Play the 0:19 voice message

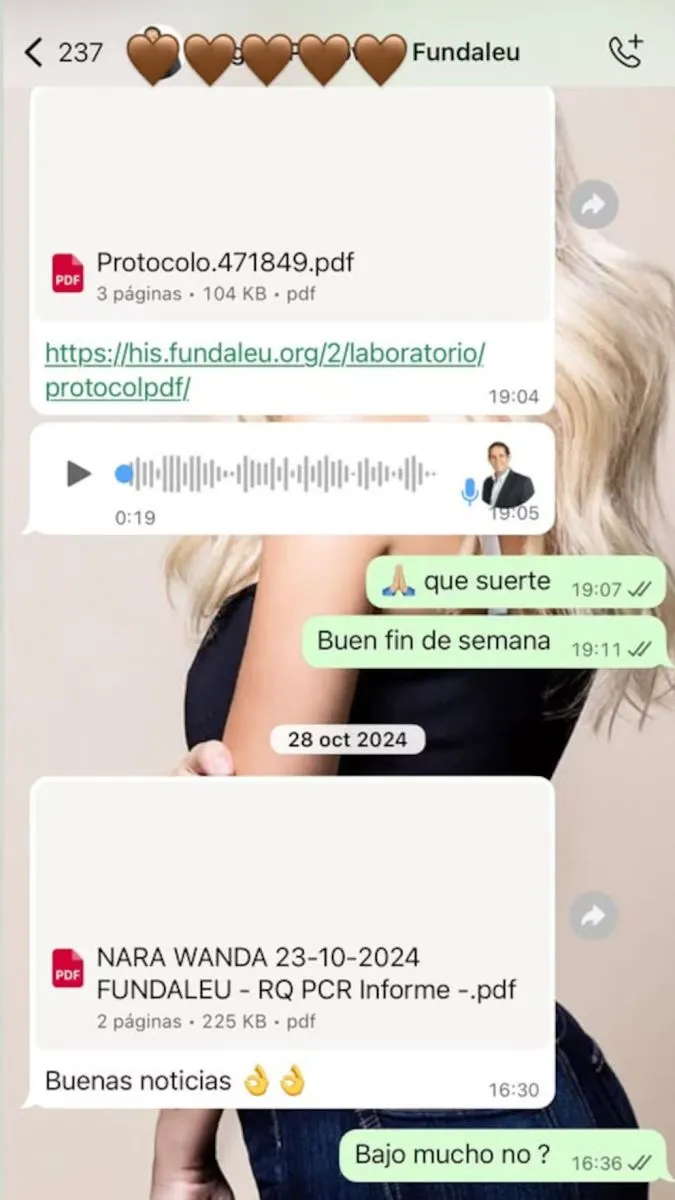(79, 473)
